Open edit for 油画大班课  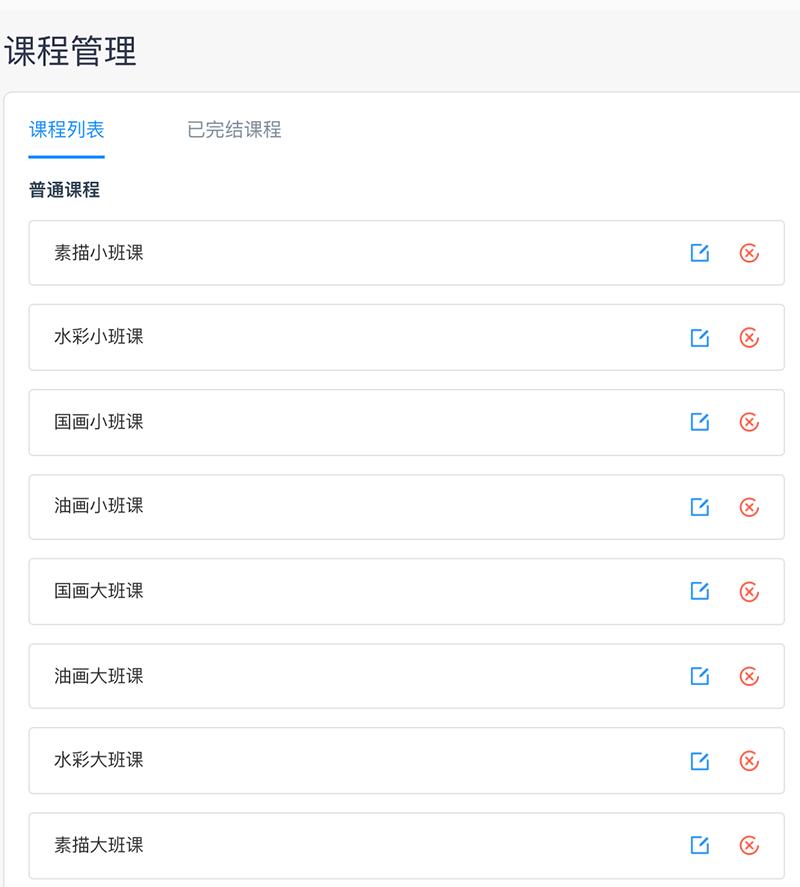point(699,676)
